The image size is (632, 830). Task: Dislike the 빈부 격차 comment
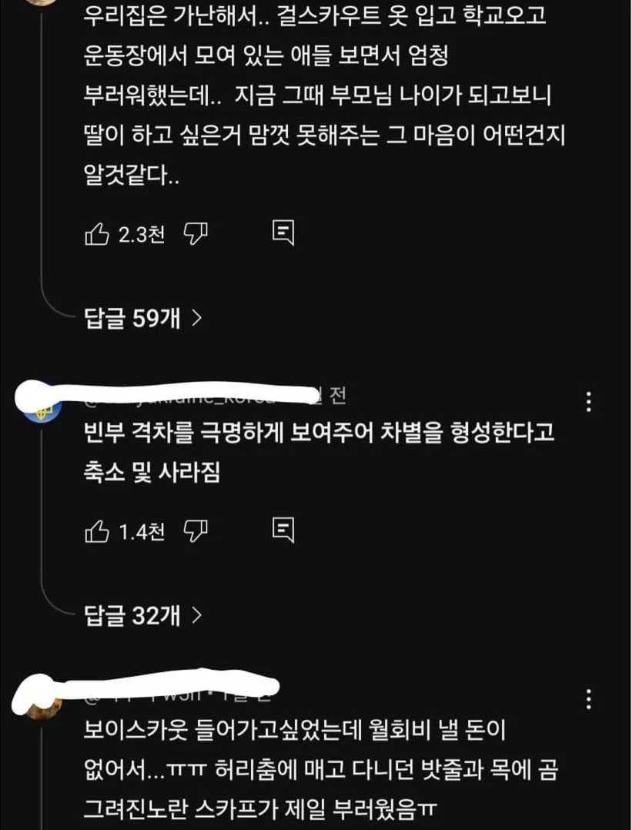pyautogui.click(x=196, y=531)
